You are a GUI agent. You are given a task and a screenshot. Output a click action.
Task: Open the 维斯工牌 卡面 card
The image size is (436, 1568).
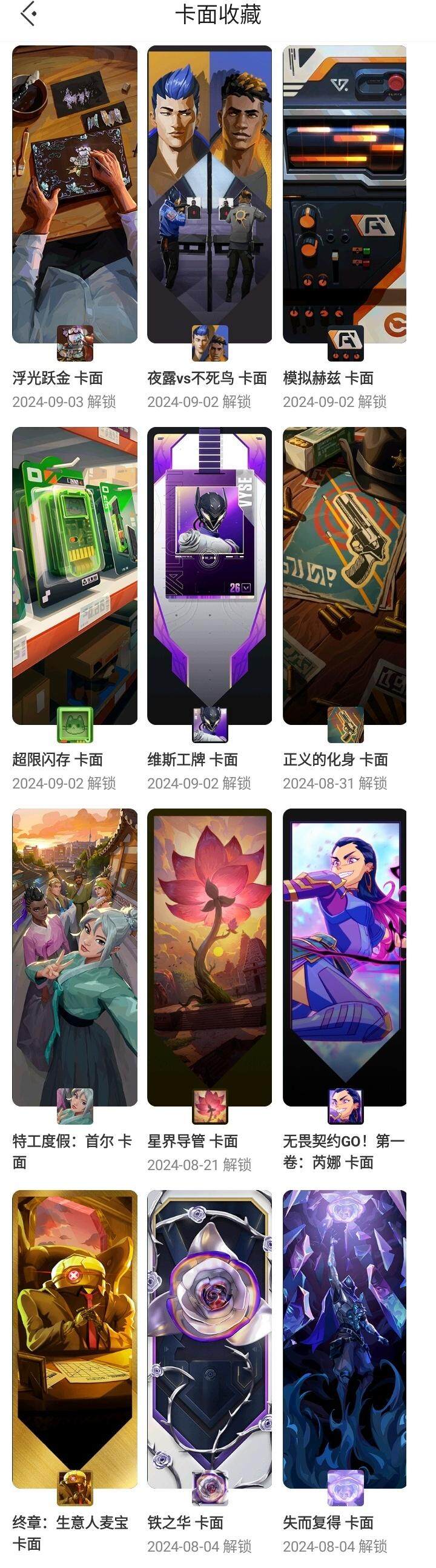pyautogui.click(x=210, y=575)
